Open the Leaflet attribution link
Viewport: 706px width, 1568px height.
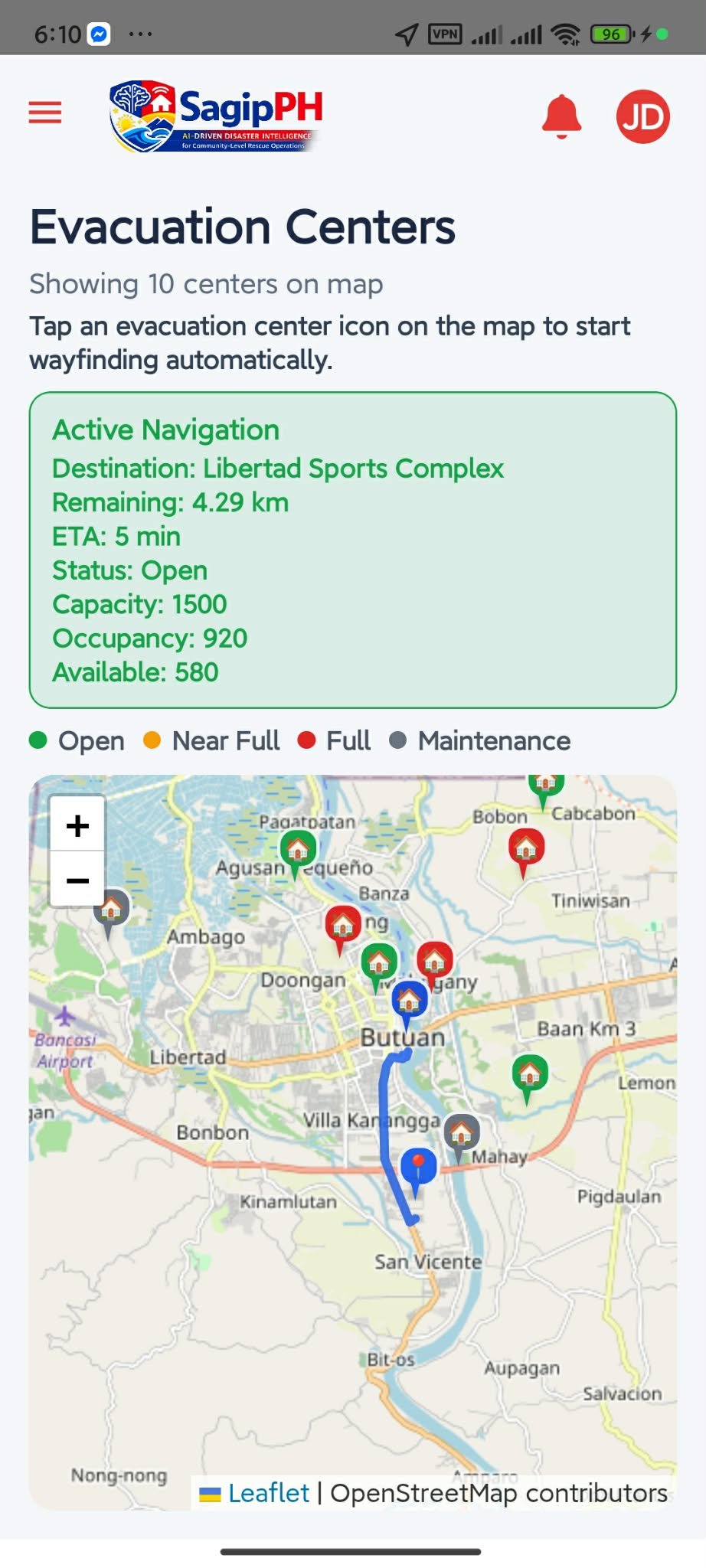point(268,1492)
